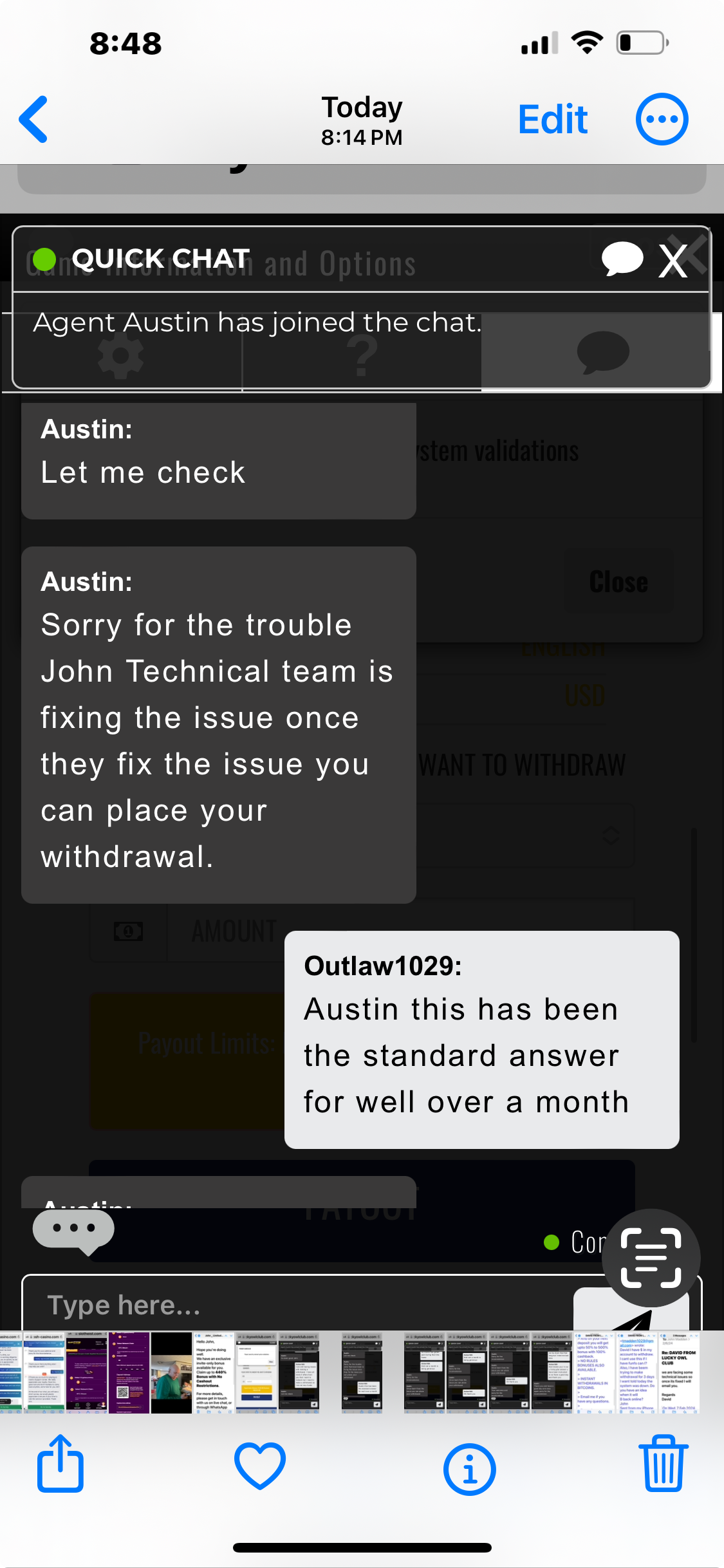Show photo info details
This screenshot has width=724, height=1568.
469,1469
